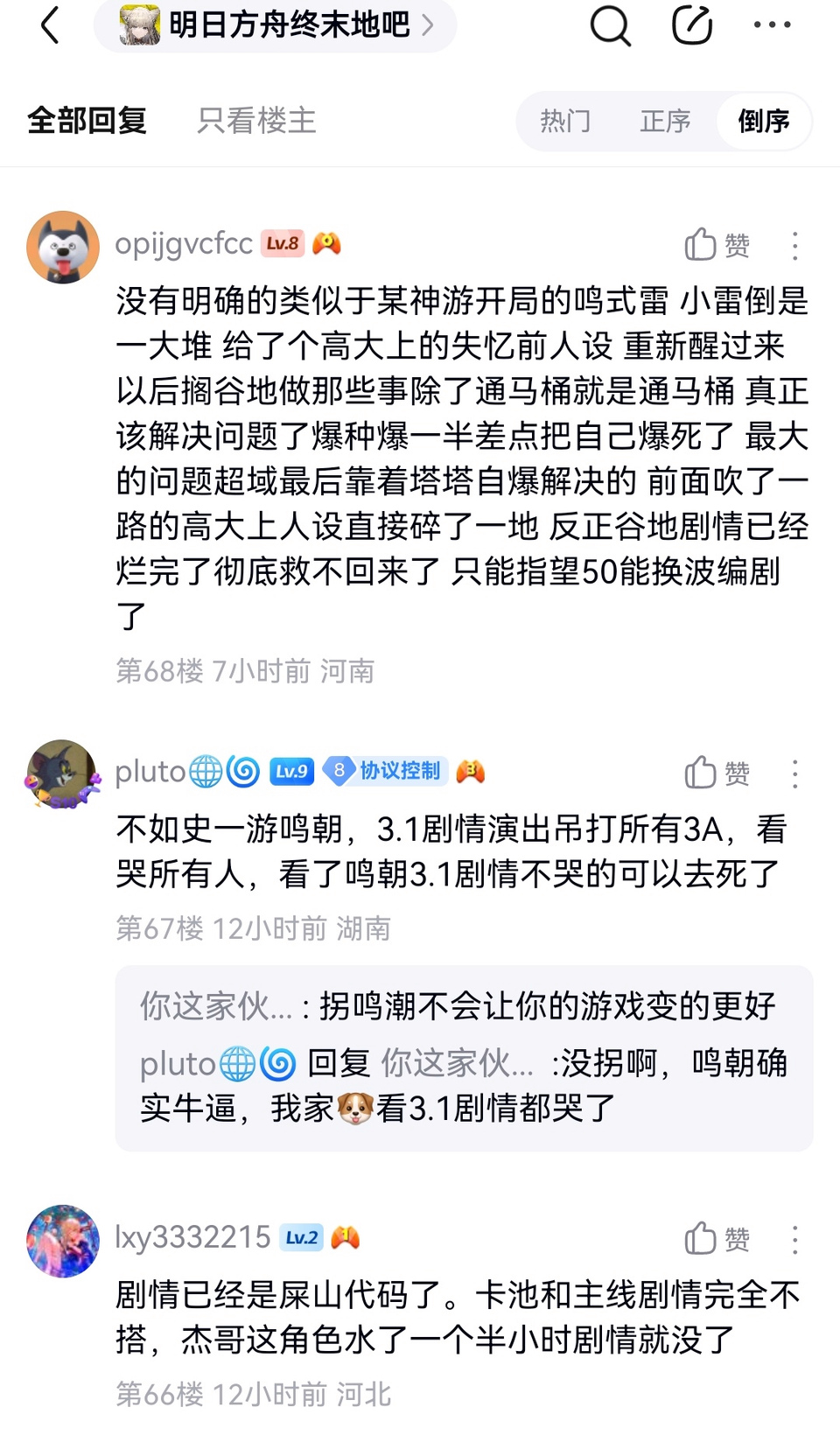Viewport: 840px width, 1456px height.
Task: Like opijgvcfcc's reply
Action: [717, 245]
